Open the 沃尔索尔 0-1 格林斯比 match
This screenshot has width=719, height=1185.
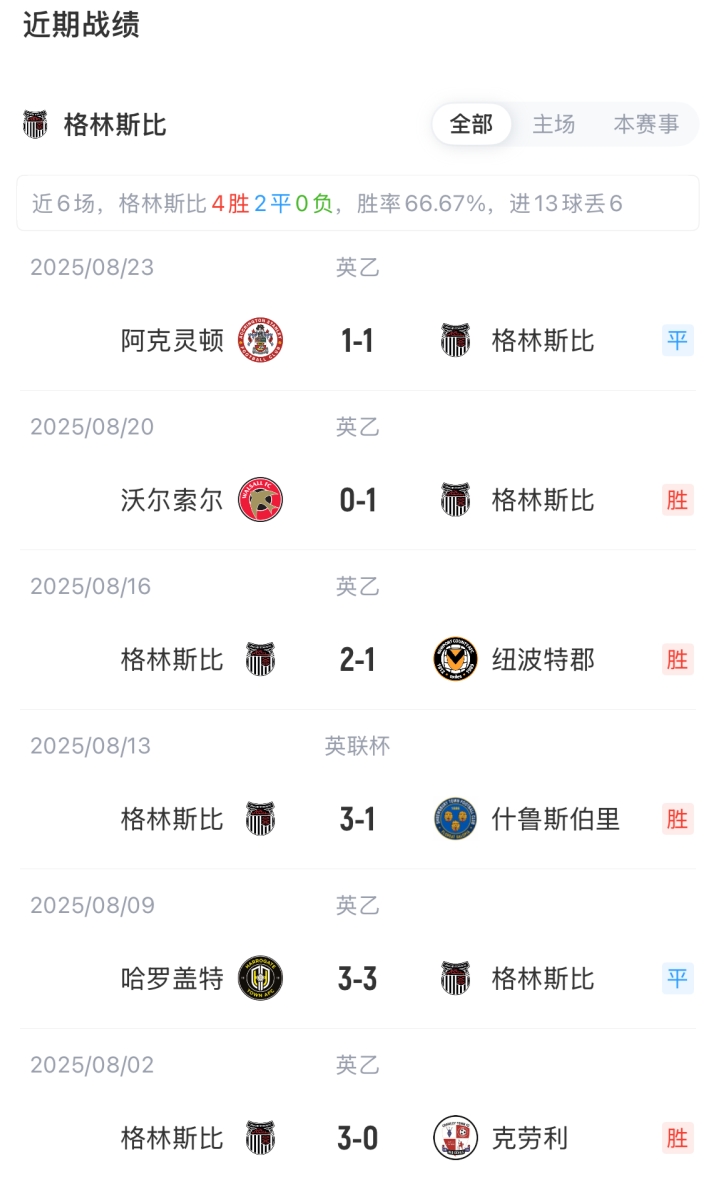[357, 500]
